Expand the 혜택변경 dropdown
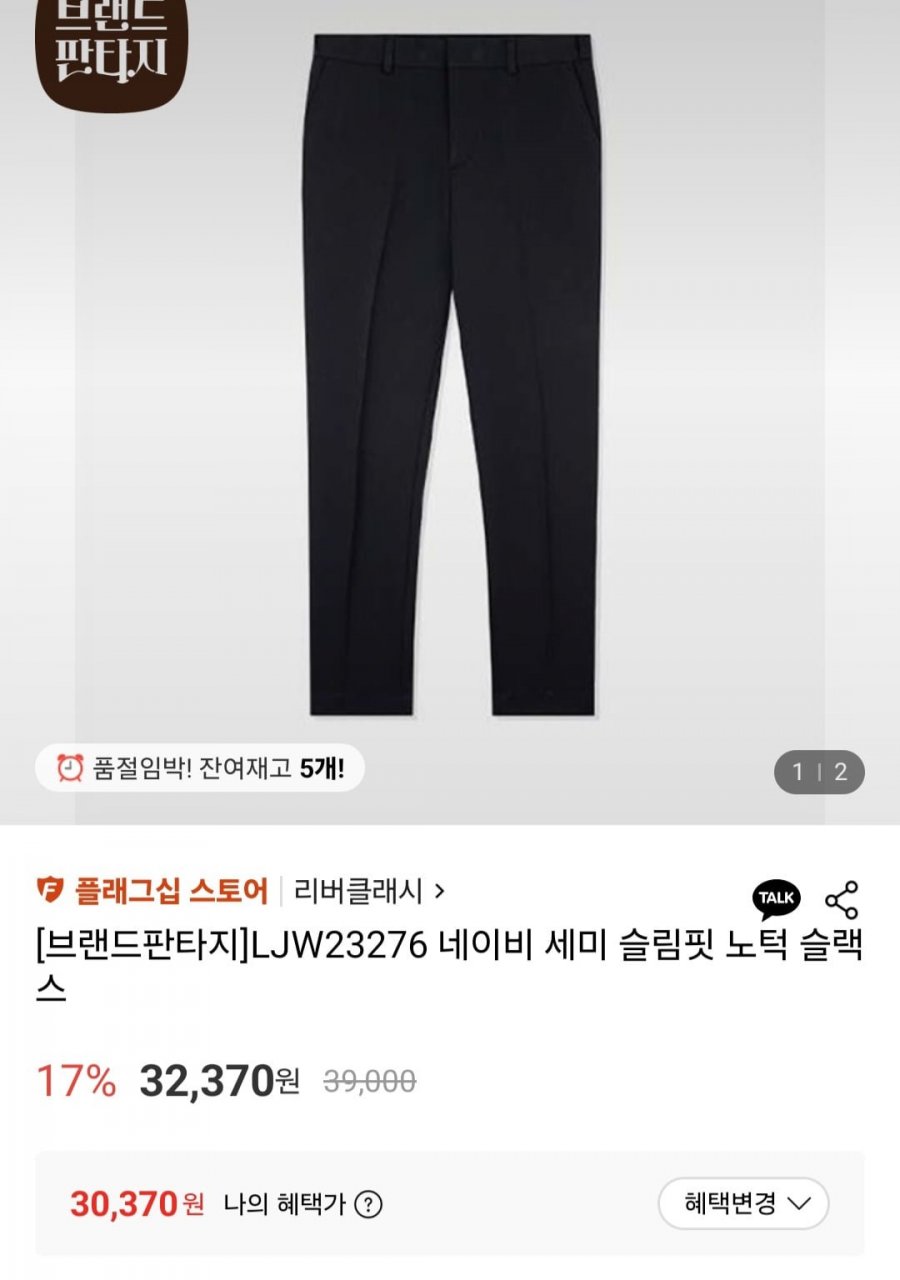The width and height of the screenshot is (900, 1280). 743,1203
